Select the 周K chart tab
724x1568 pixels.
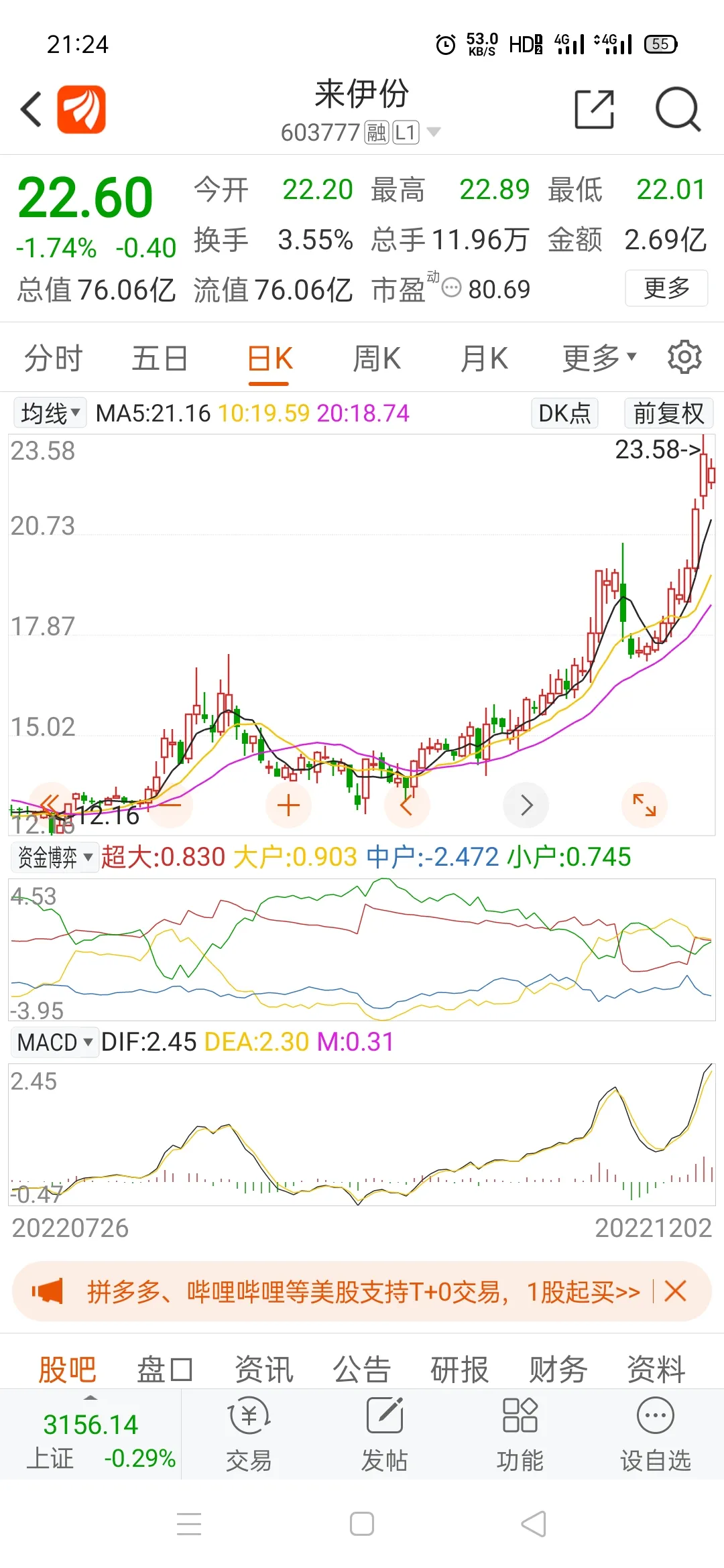(x=377, y=358)
